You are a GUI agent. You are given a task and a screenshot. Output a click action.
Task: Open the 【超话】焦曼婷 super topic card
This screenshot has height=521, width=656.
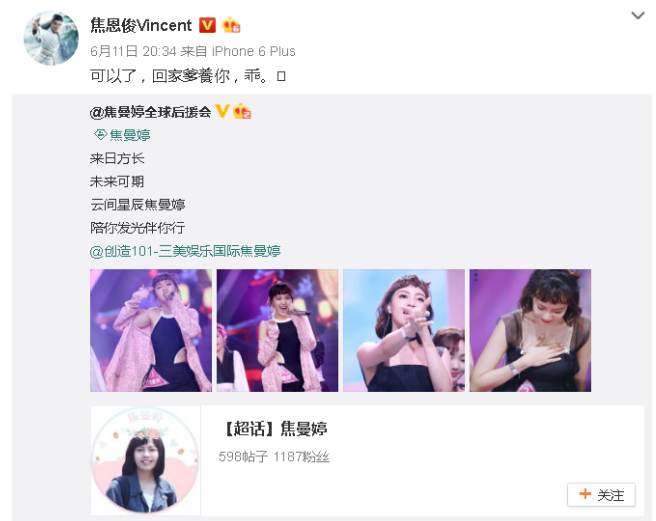coord(273,430)
